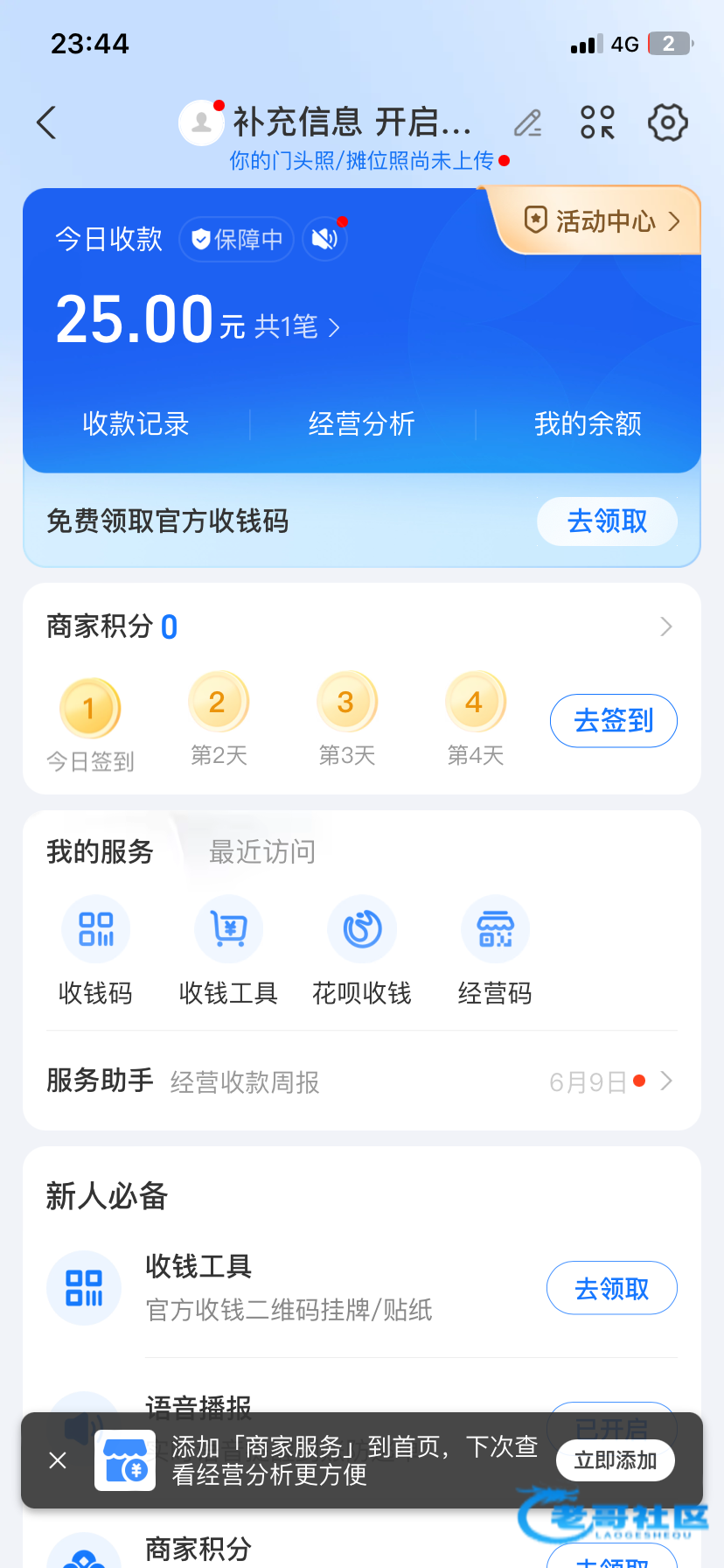Image resolution: width=724 pixels, height=1568 pixels.
Task: Go back using the top-left arrow
Action: 46,122
